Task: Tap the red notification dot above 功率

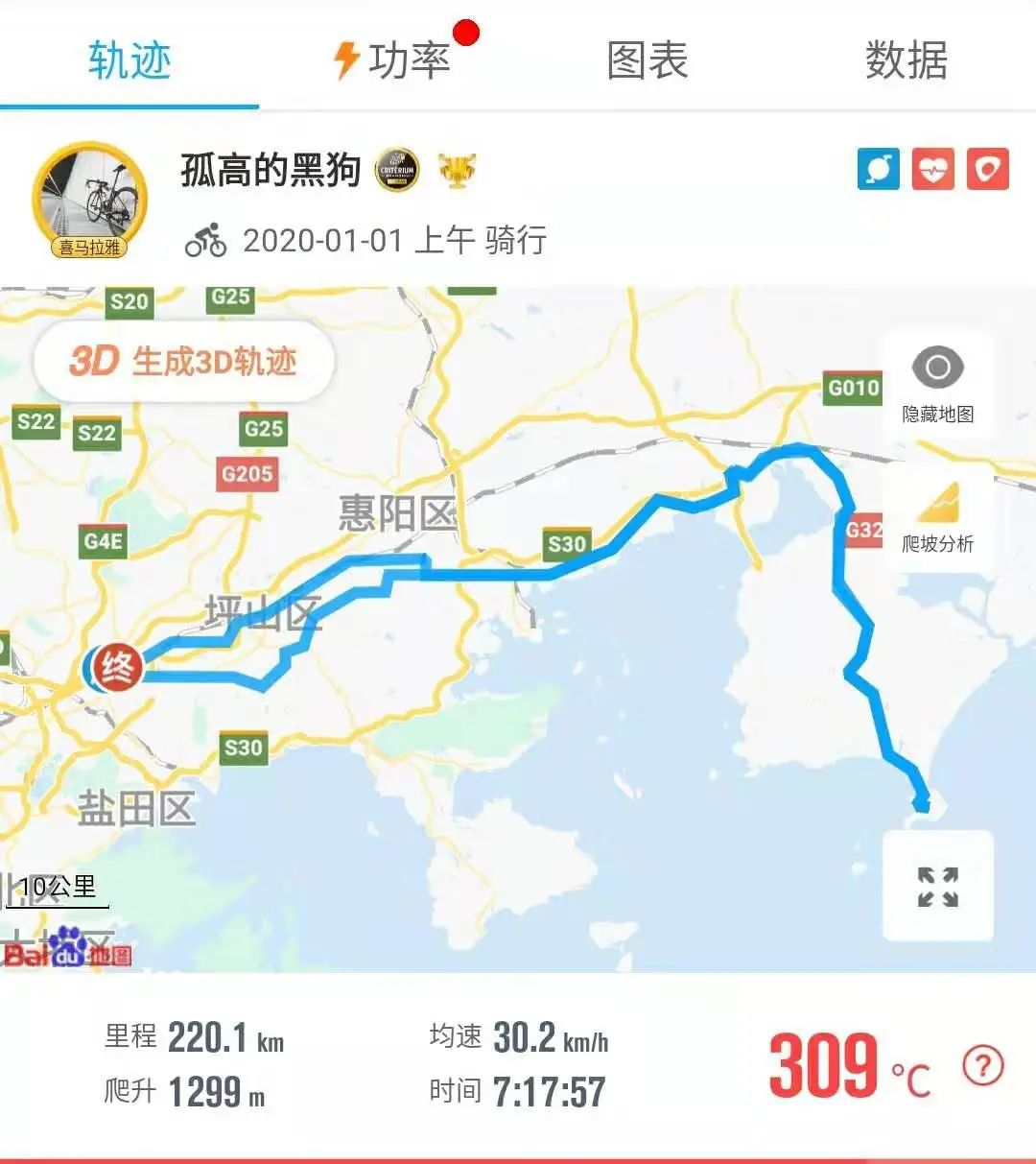Action: tap(464, 32)
